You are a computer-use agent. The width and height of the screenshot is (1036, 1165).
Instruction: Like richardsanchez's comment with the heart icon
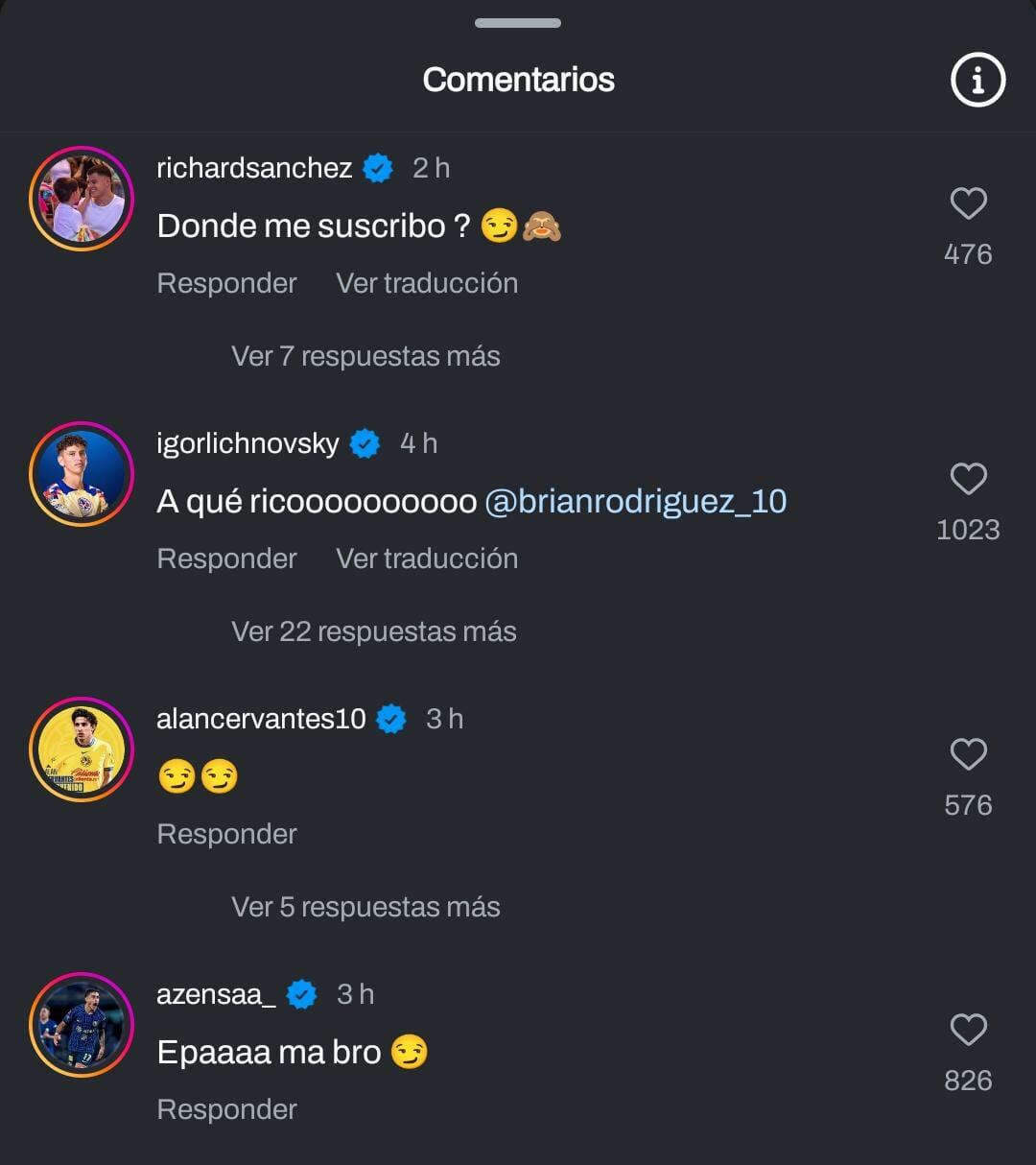tap(968, 202)
